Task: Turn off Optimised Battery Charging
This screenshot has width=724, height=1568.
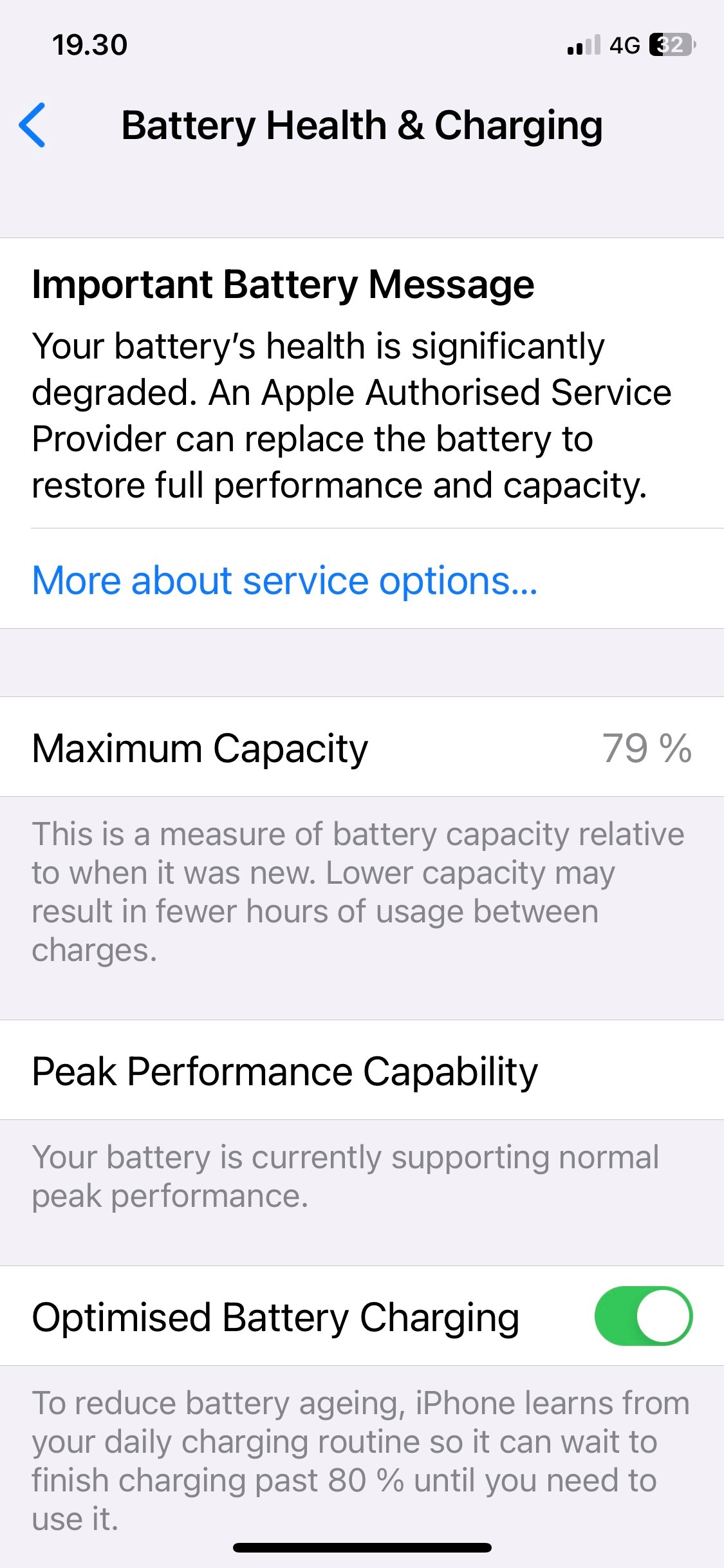Action: click(x=643, y=1316)
